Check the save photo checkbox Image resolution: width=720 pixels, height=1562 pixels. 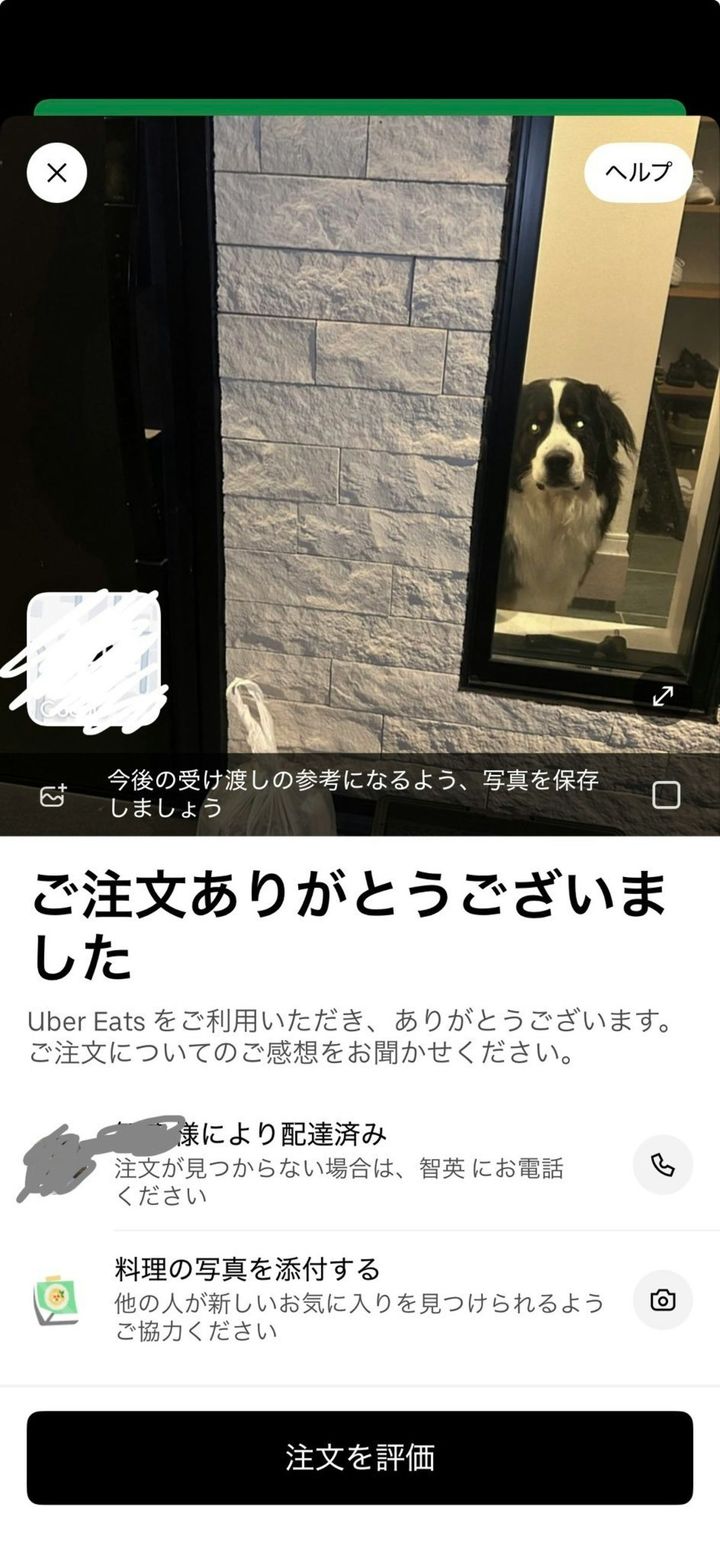coord(666,795)
